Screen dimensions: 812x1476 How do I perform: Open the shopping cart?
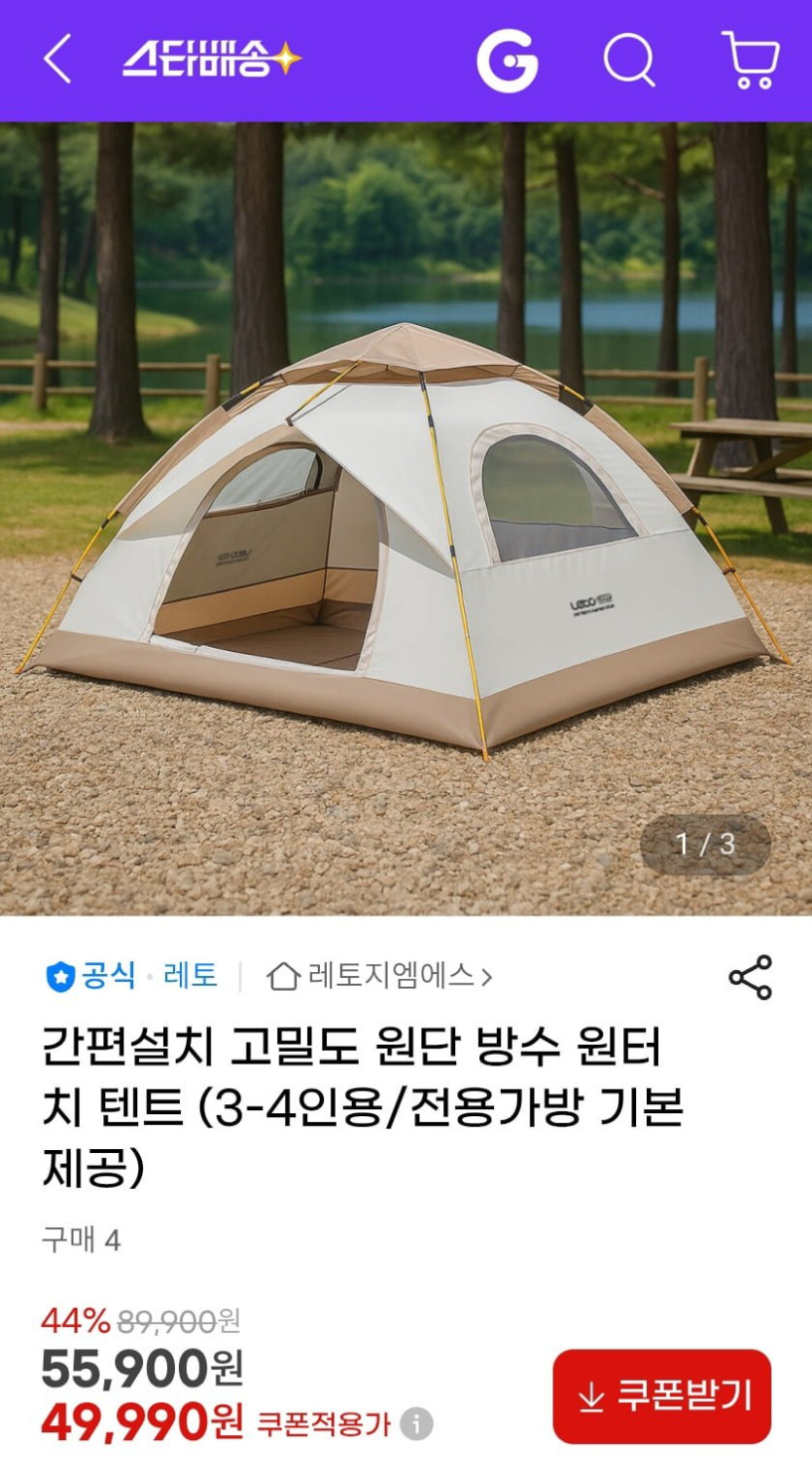click(750, 60)
